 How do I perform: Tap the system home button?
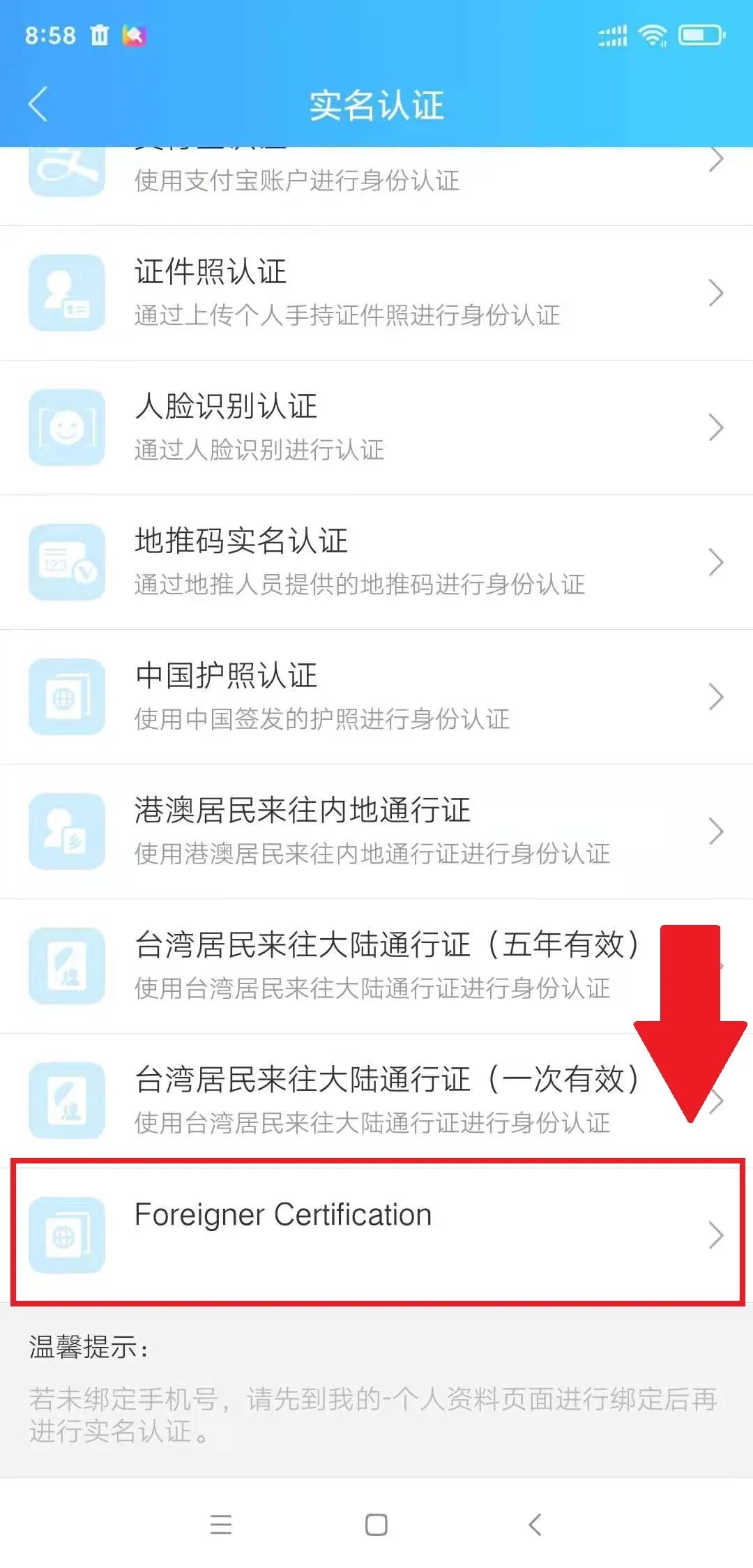(376, 1525)
